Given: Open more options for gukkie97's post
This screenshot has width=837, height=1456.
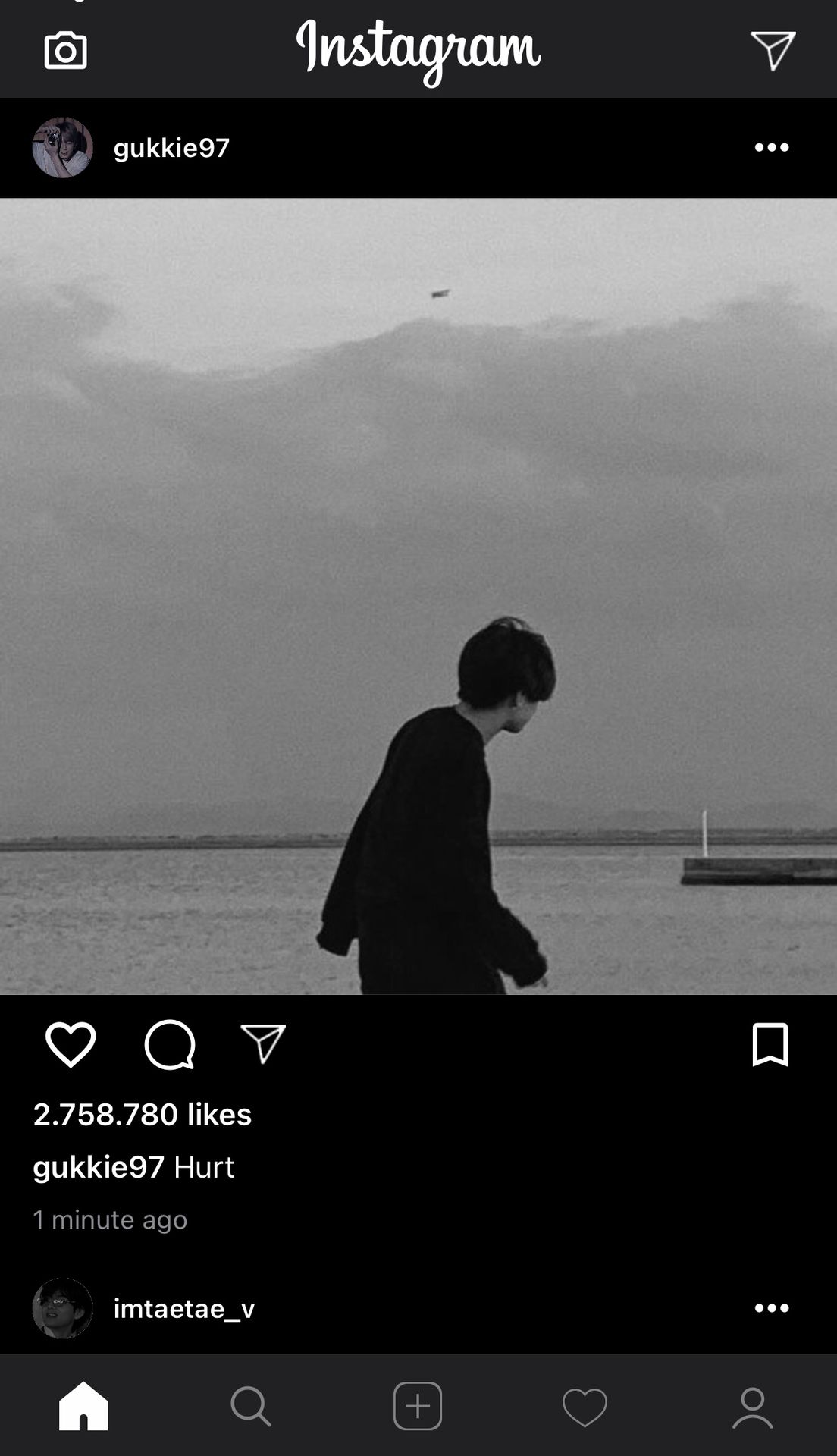Looking at the screenshot, I should (x=772, y=147).
